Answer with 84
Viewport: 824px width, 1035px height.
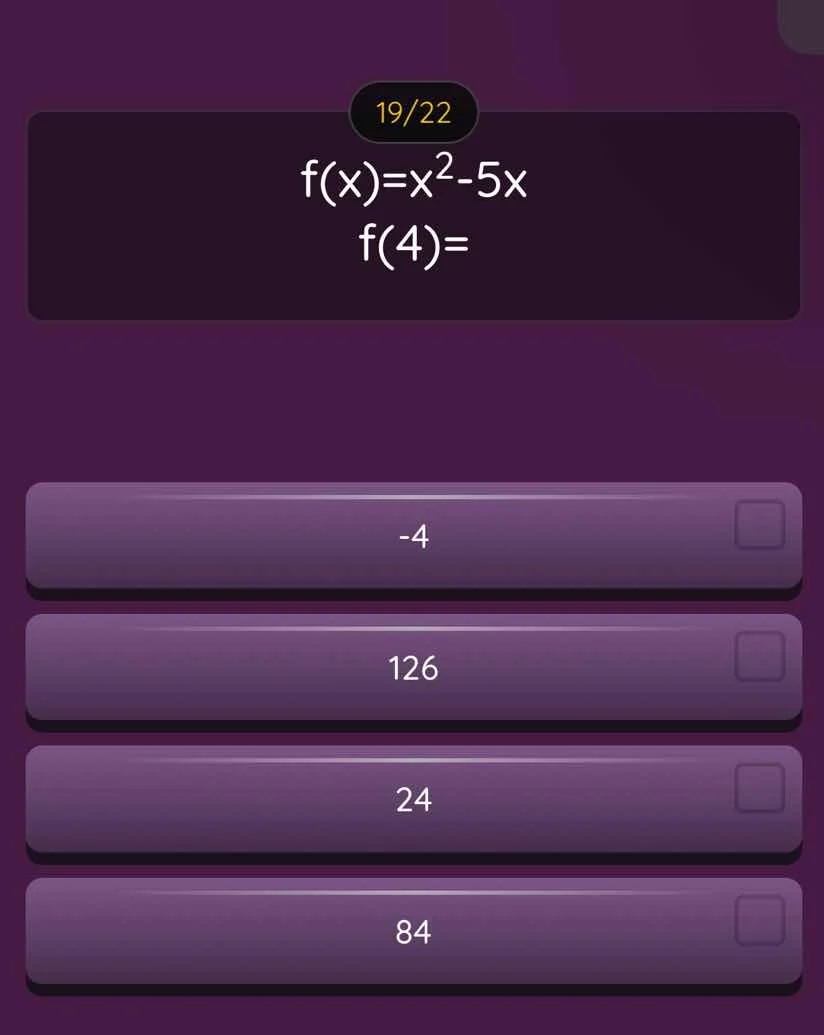[413, 932]
